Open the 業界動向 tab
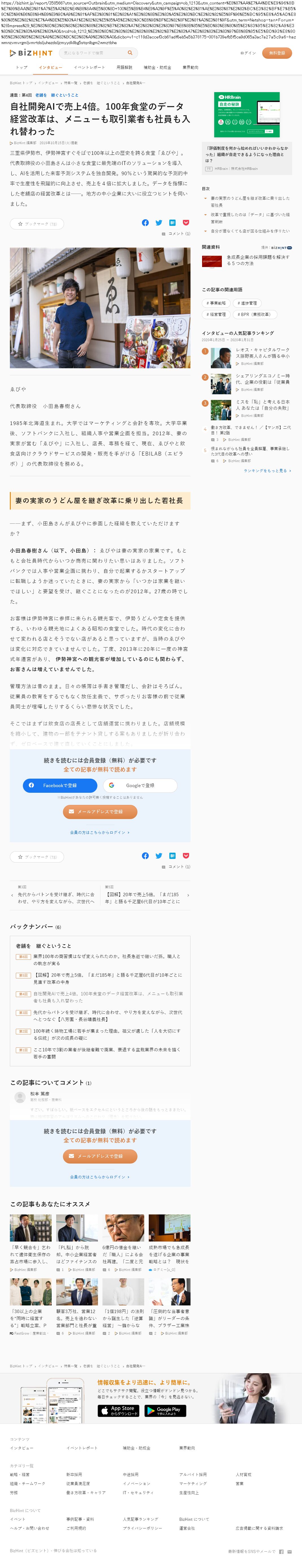This screenshot has width=302, height=1568. 190,68
